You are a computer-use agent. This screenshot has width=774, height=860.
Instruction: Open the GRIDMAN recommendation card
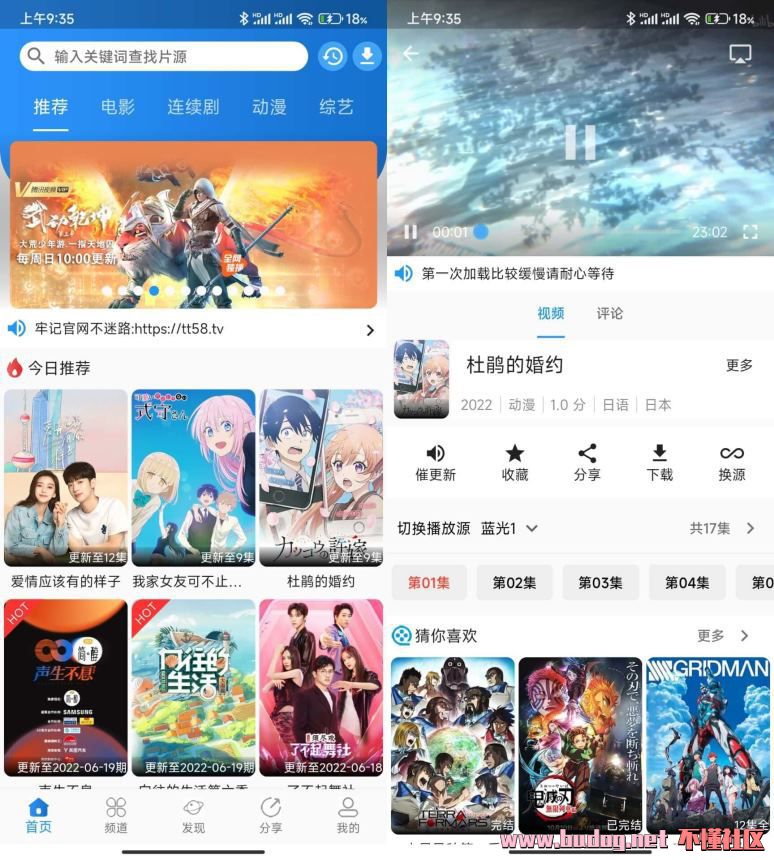[708, 745]
